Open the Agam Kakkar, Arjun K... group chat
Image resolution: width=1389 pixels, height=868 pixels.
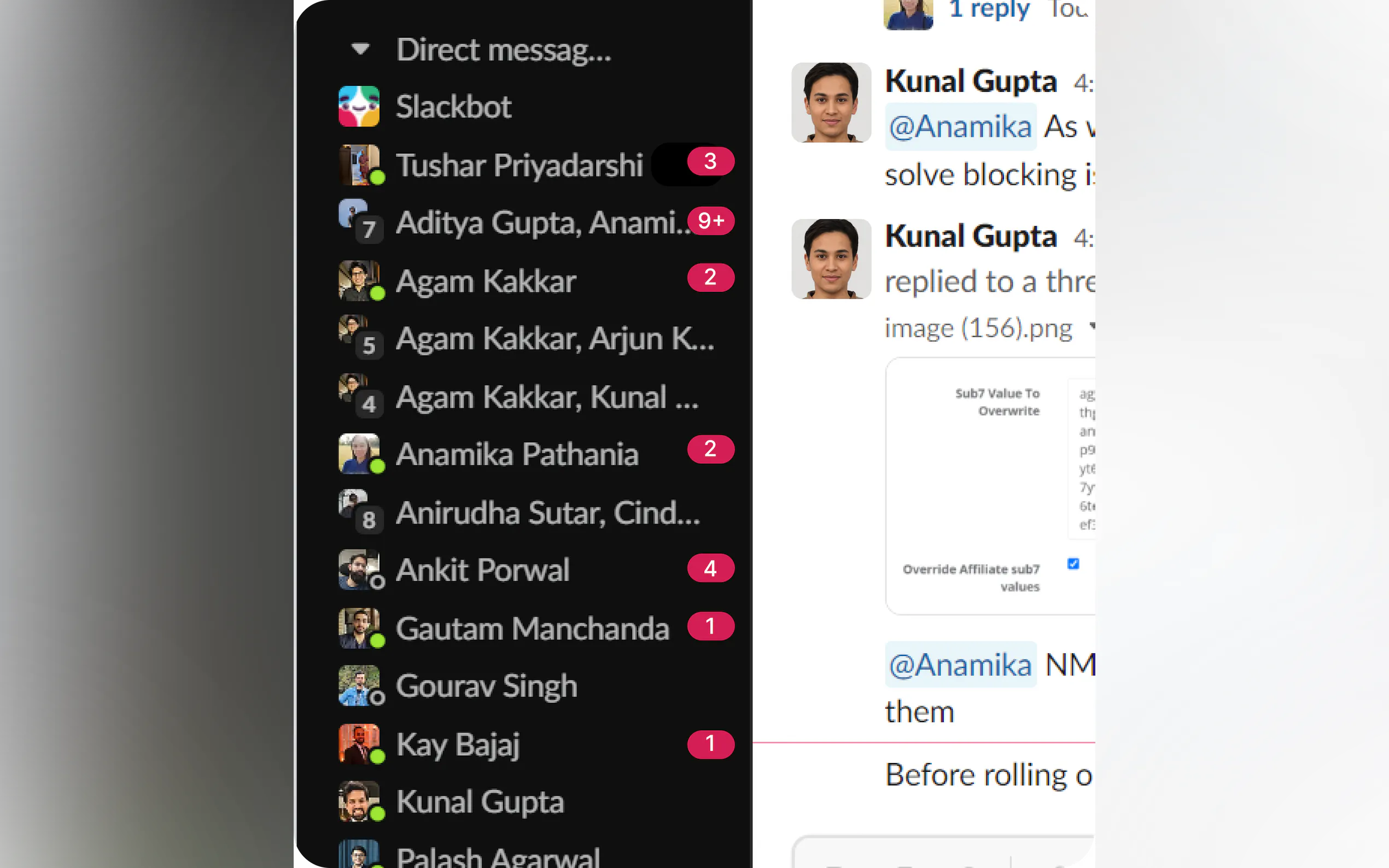[553, 339]
